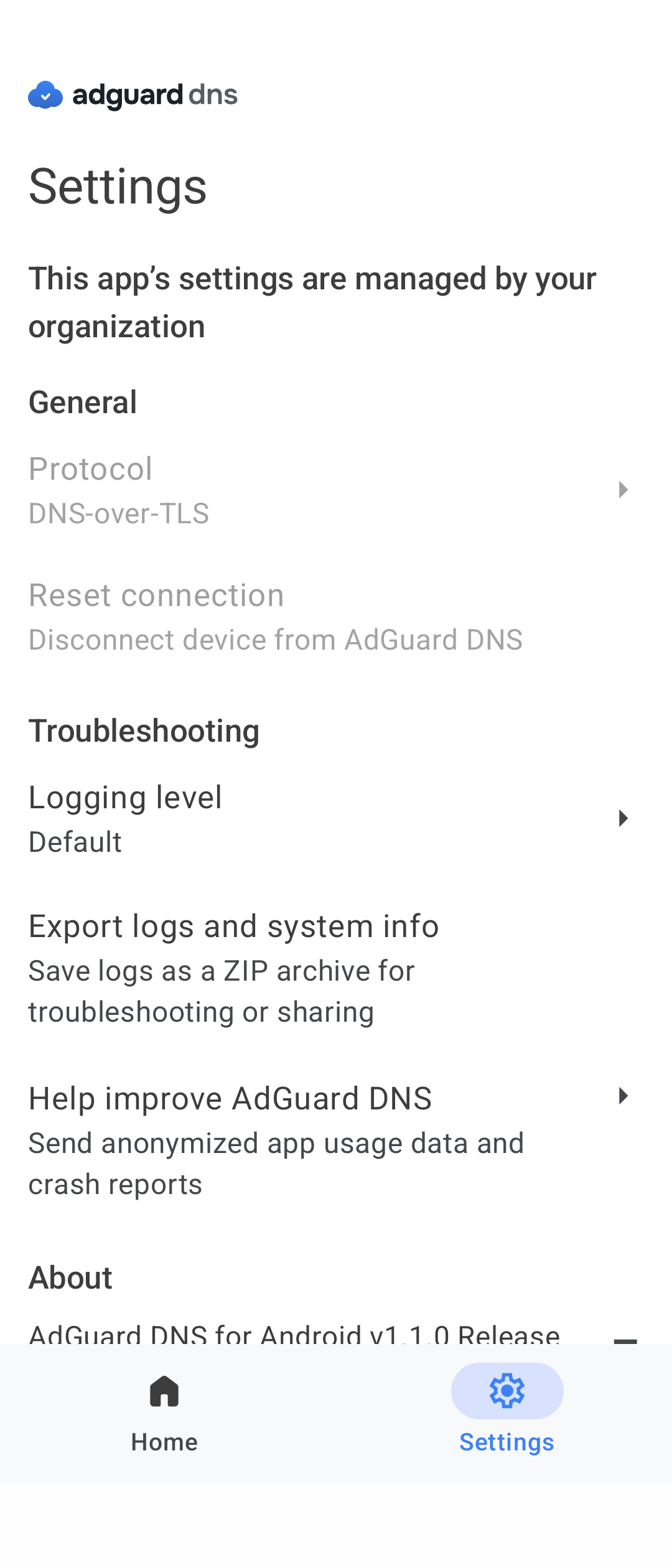The image size is (672, 1568).
Task: Click the DNS-over-TLS protocol entry
Action: click(x=119, y=513)
